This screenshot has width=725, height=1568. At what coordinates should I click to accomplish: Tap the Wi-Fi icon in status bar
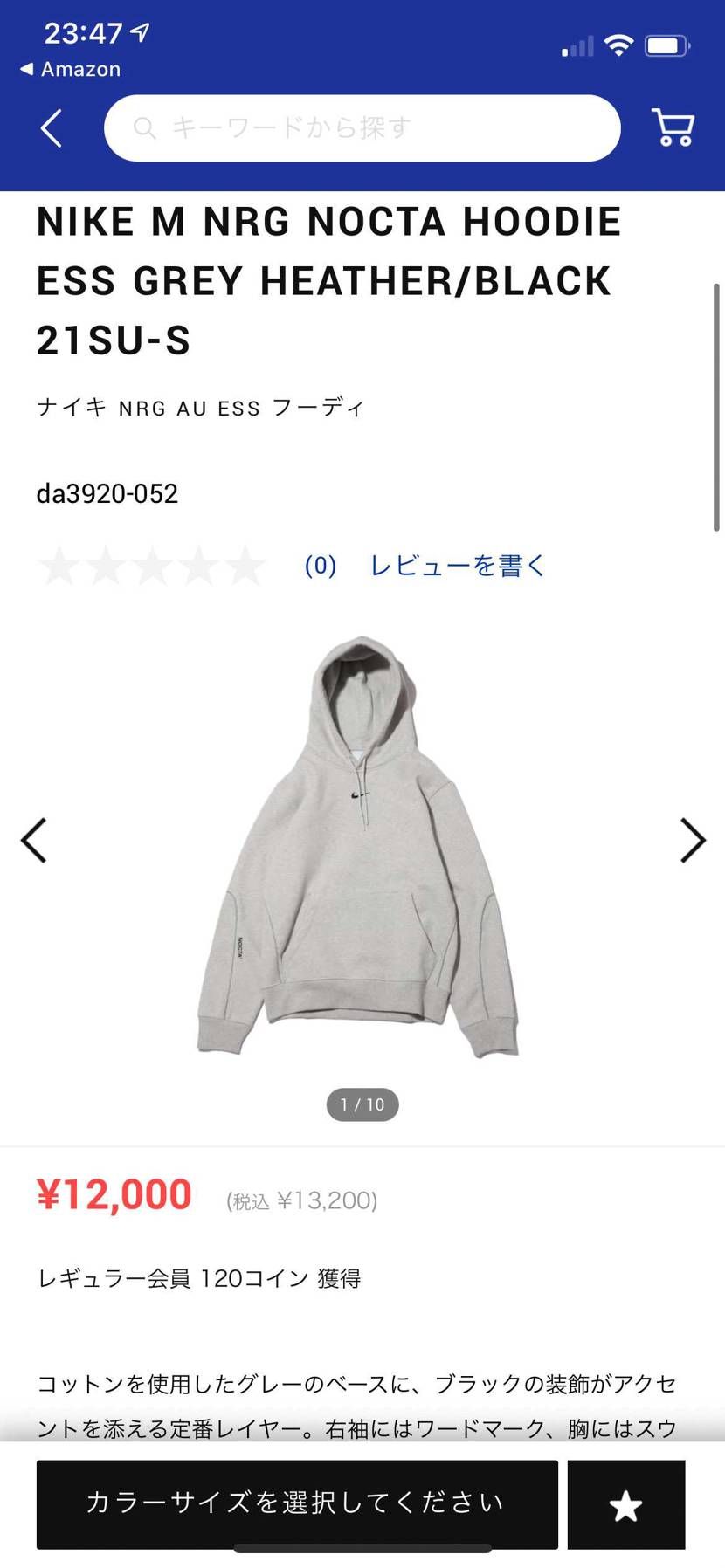[618, 45]
